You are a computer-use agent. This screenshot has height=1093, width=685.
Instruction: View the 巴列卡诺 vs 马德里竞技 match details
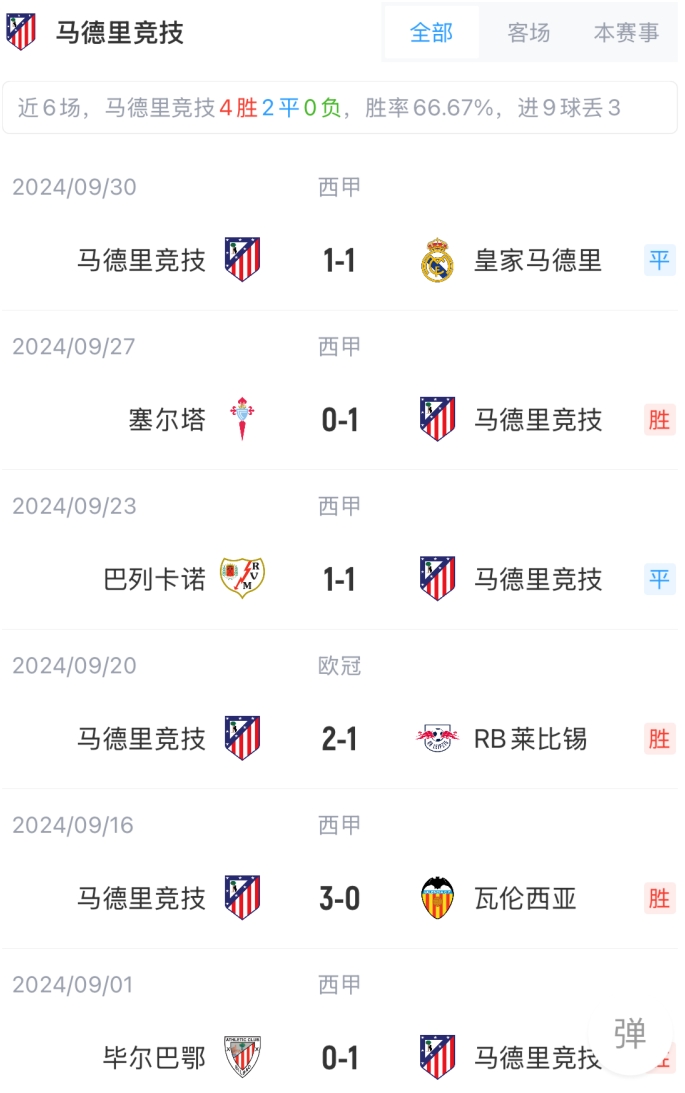(340, 580)
